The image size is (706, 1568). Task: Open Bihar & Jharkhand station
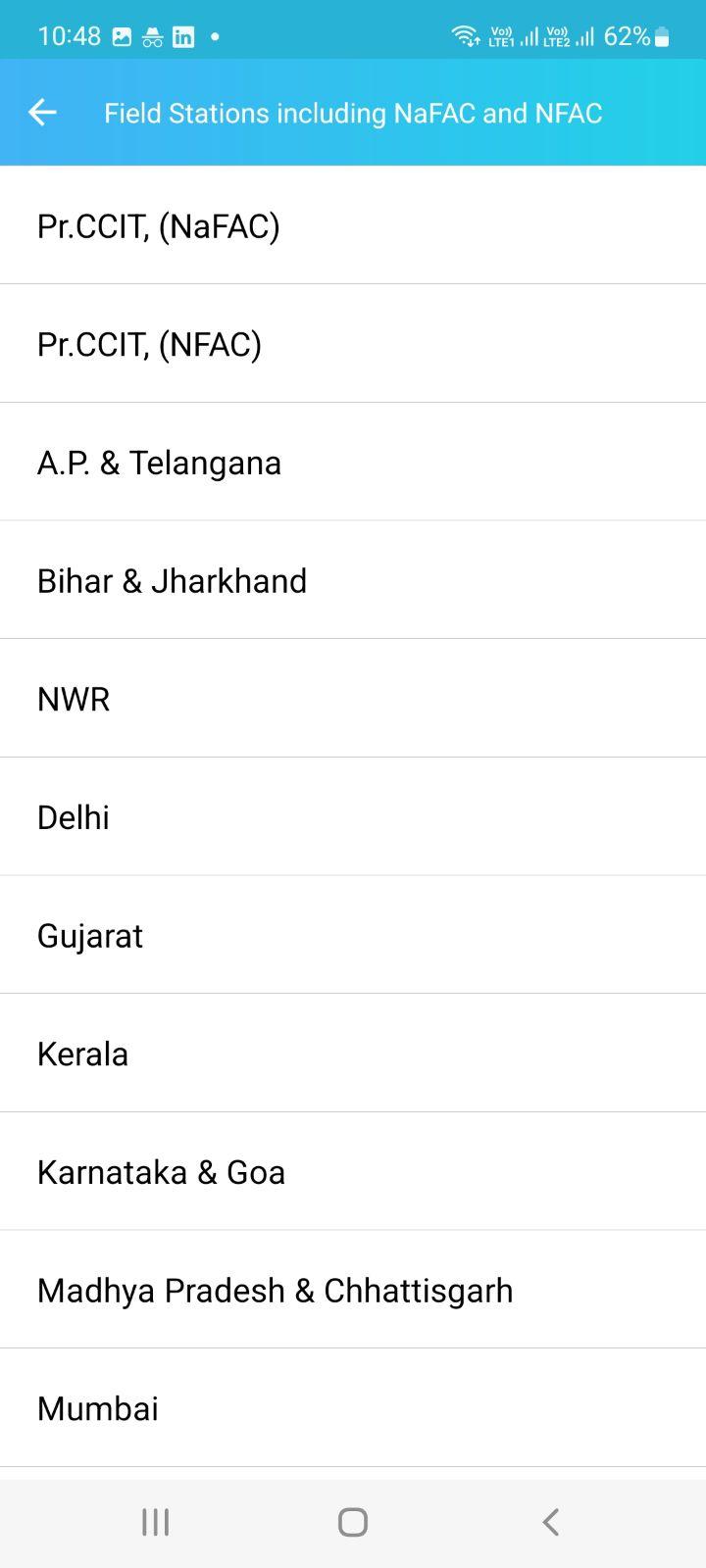pyautogui.click(x=353, y=580)
